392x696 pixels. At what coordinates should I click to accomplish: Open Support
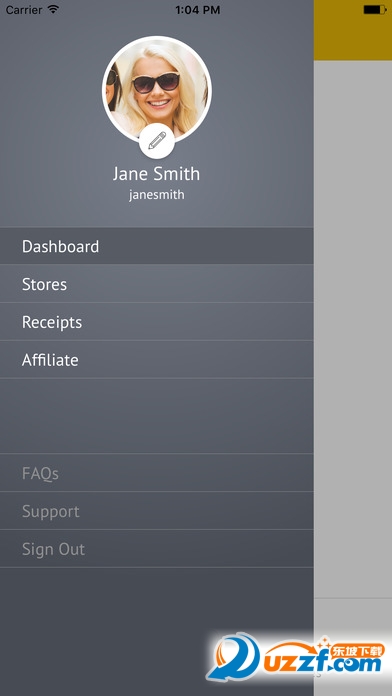(x=157, y=511)
